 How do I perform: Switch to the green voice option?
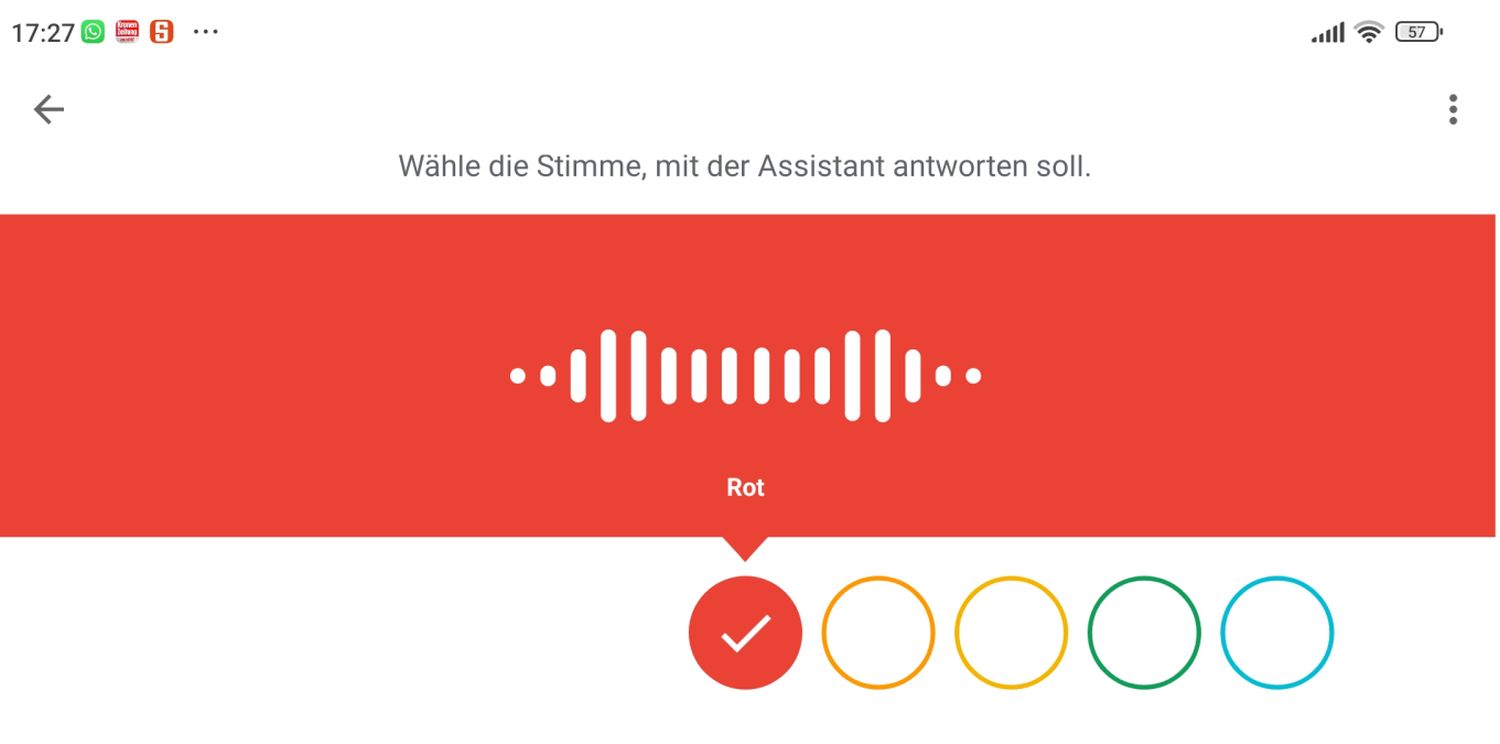point(1144,632)
